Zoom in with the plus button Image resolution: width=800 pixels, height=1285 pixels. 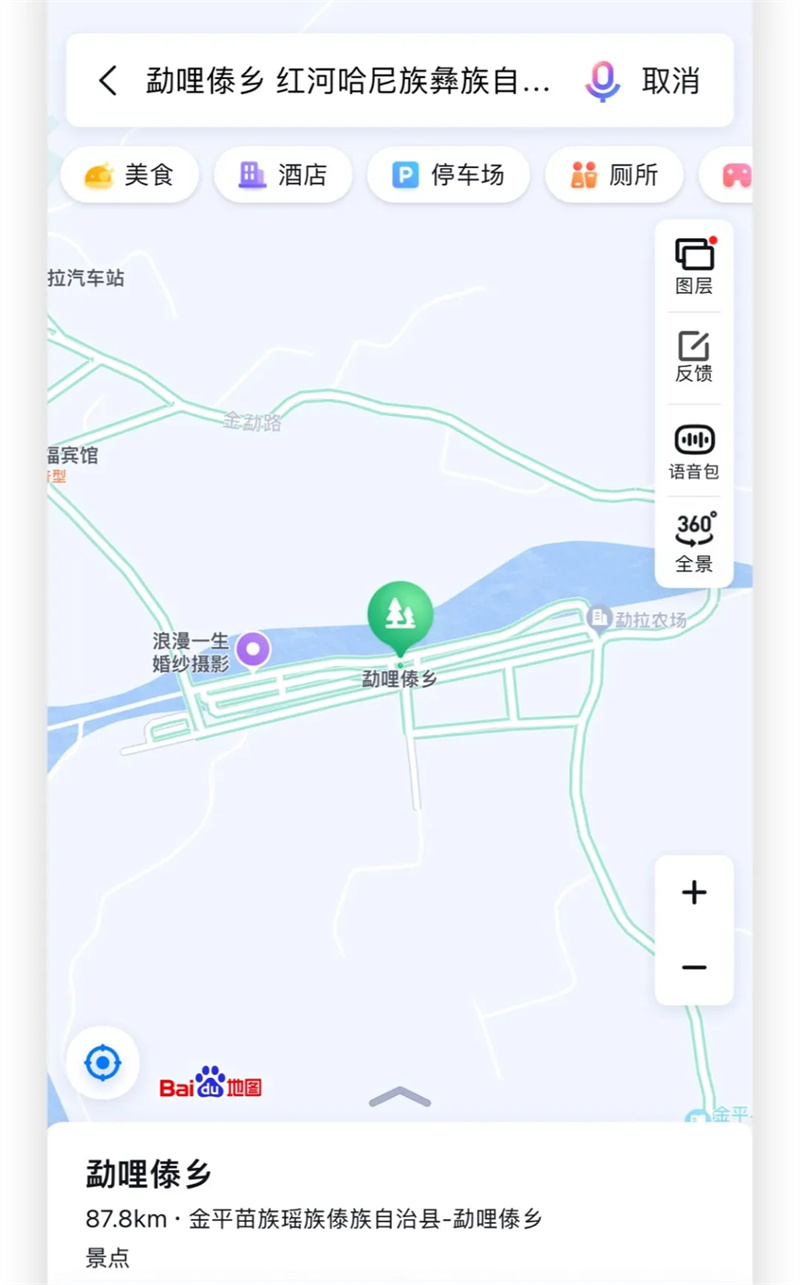coord(694,893)
